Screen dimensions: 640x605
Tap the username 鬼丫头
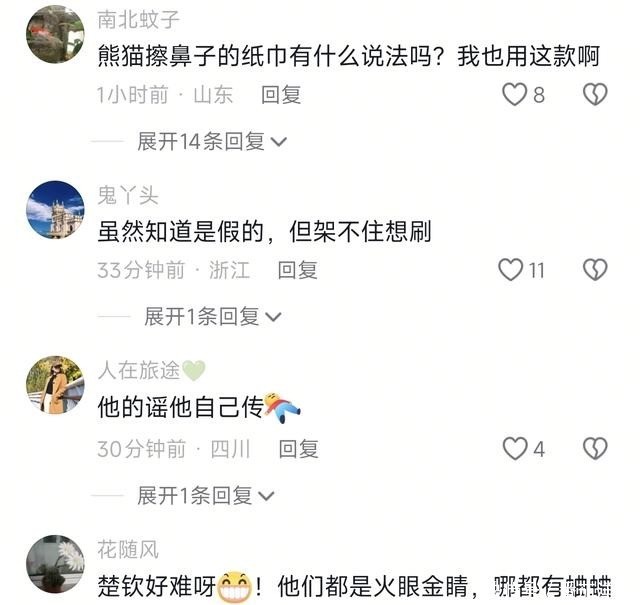(x=127, y=195)
